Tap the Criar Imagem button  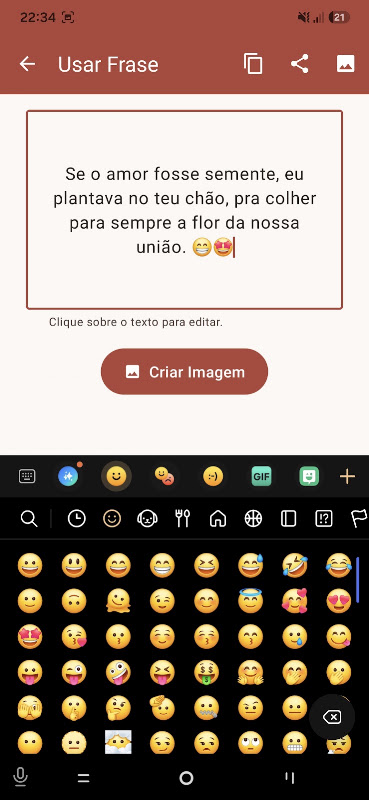[x=184, y=372]
